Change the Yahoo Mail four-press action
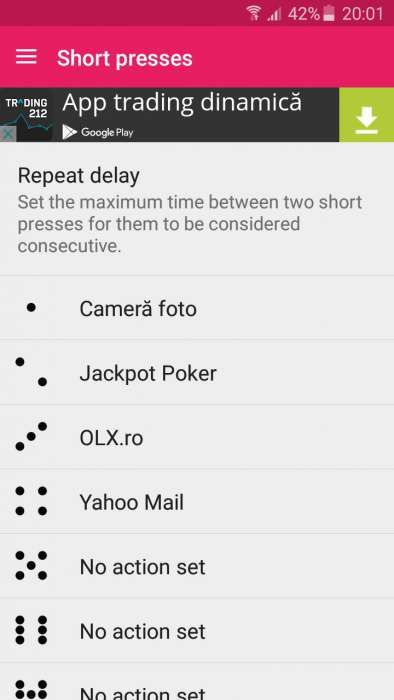 197,502
